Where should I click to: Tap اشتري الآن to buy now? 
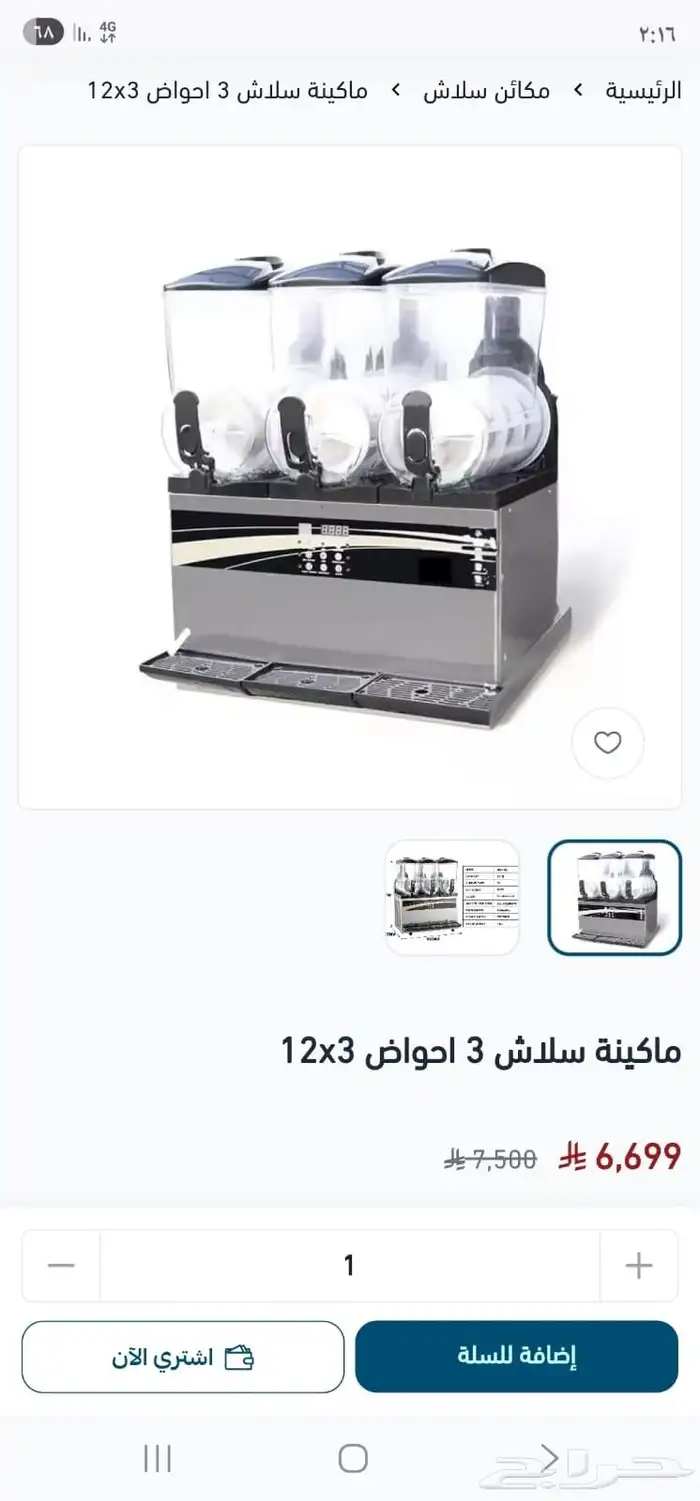pyautogui.click(x=183, y=1356)
